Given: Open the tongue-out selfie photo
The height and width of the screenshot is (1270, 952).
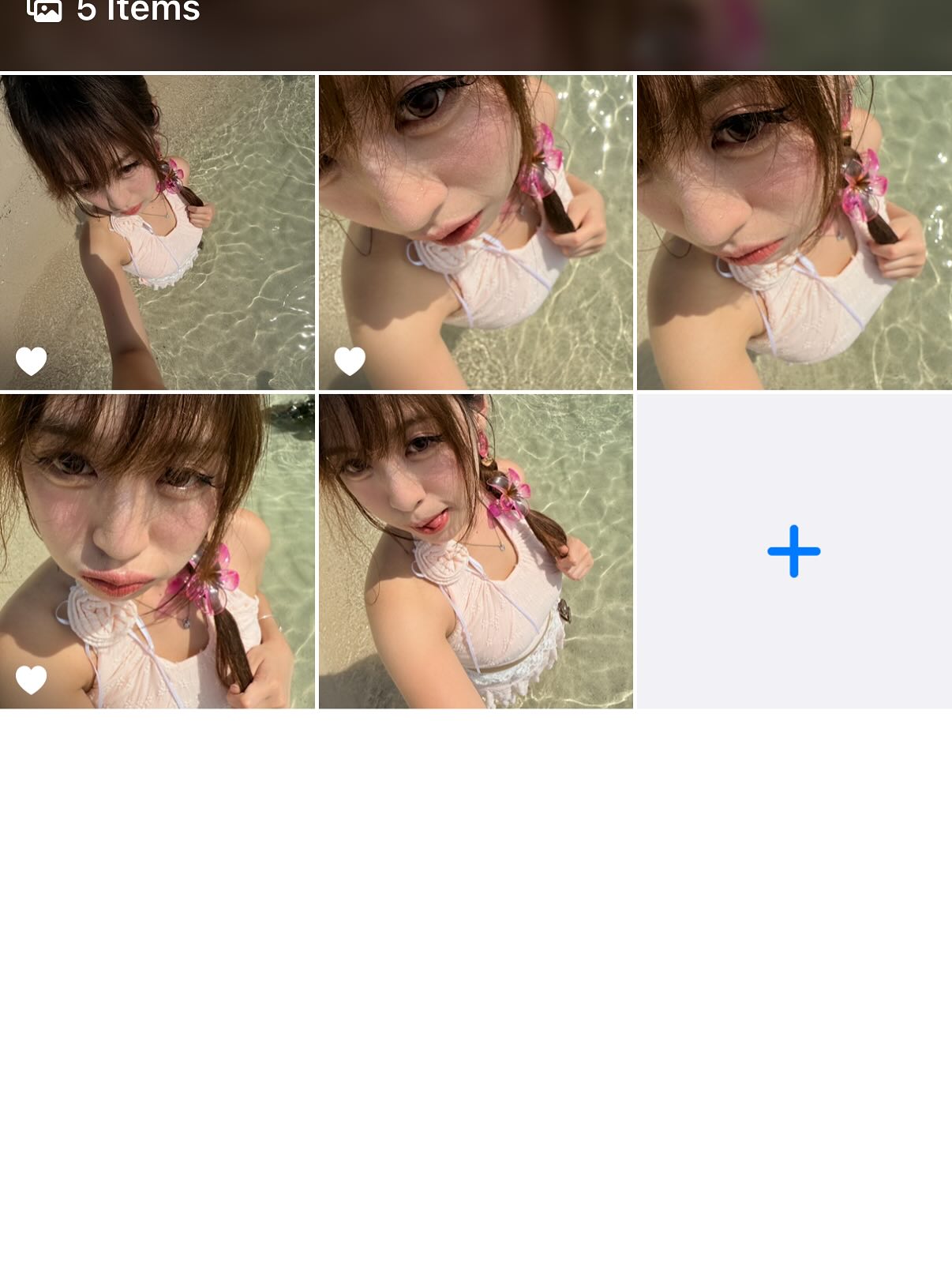Looking at the screenshot, I should click(475, 551).
